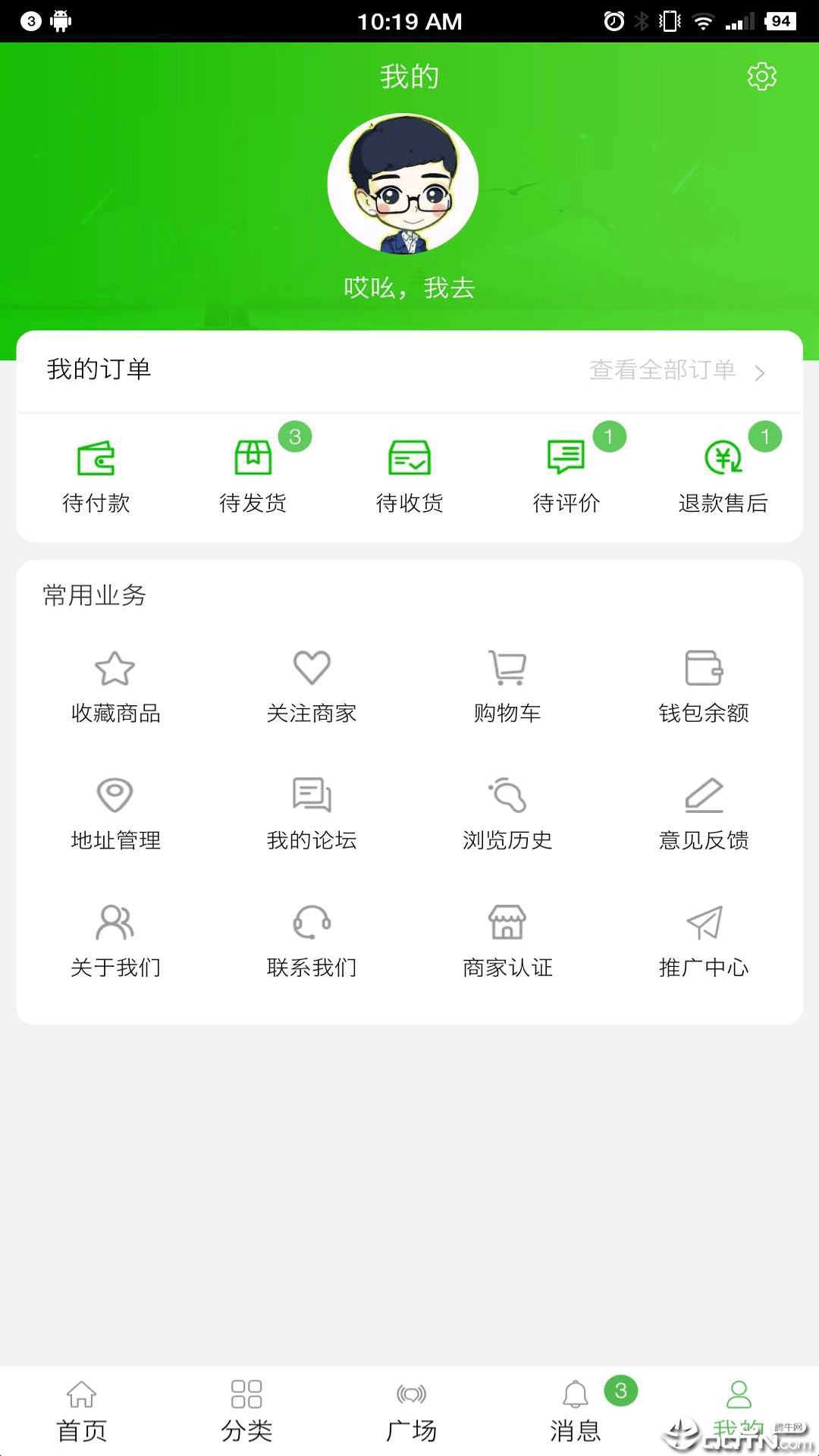
Task: Open the settings gear at top right
Action: click(763, 76)
